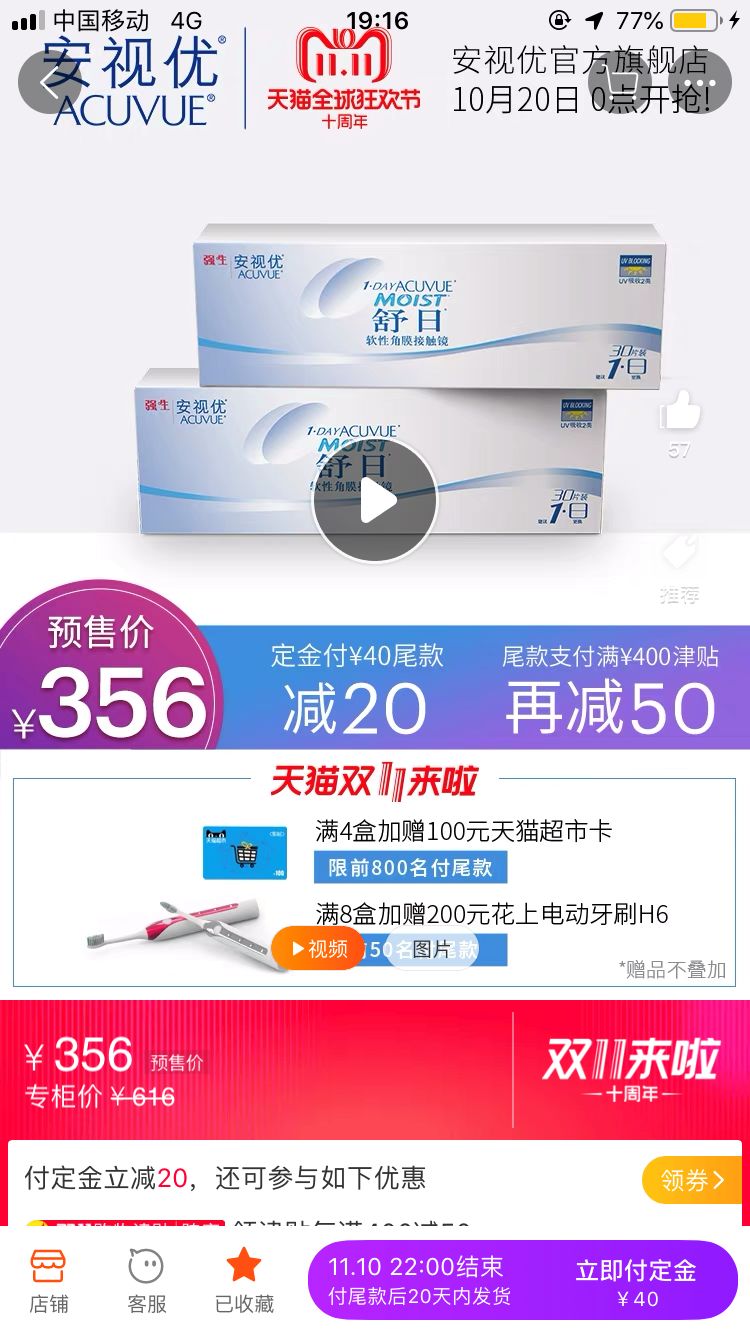Open 安视优官方旗舰店 store page link

[578, 62]
